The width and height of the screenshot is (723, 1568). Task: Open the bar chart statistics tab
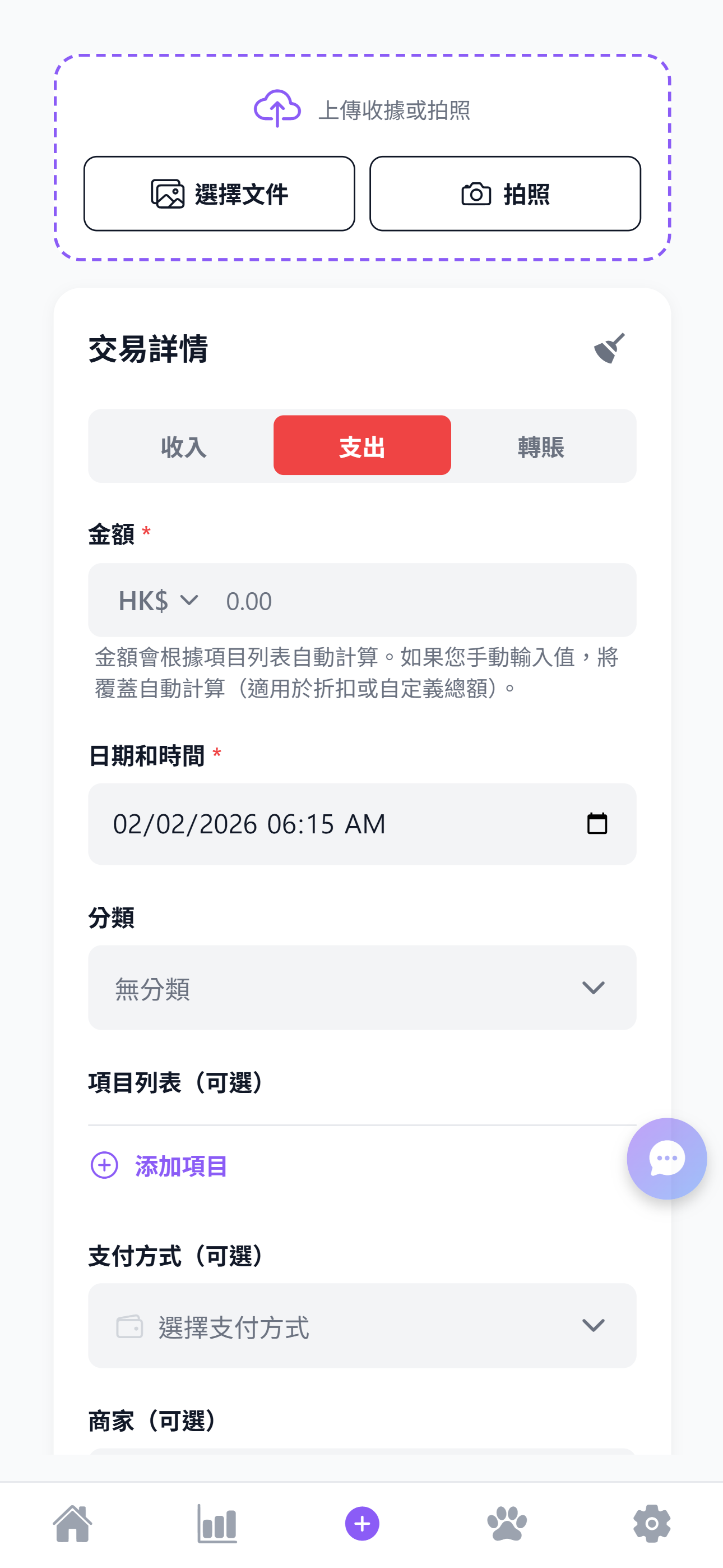pos(217,1524)
